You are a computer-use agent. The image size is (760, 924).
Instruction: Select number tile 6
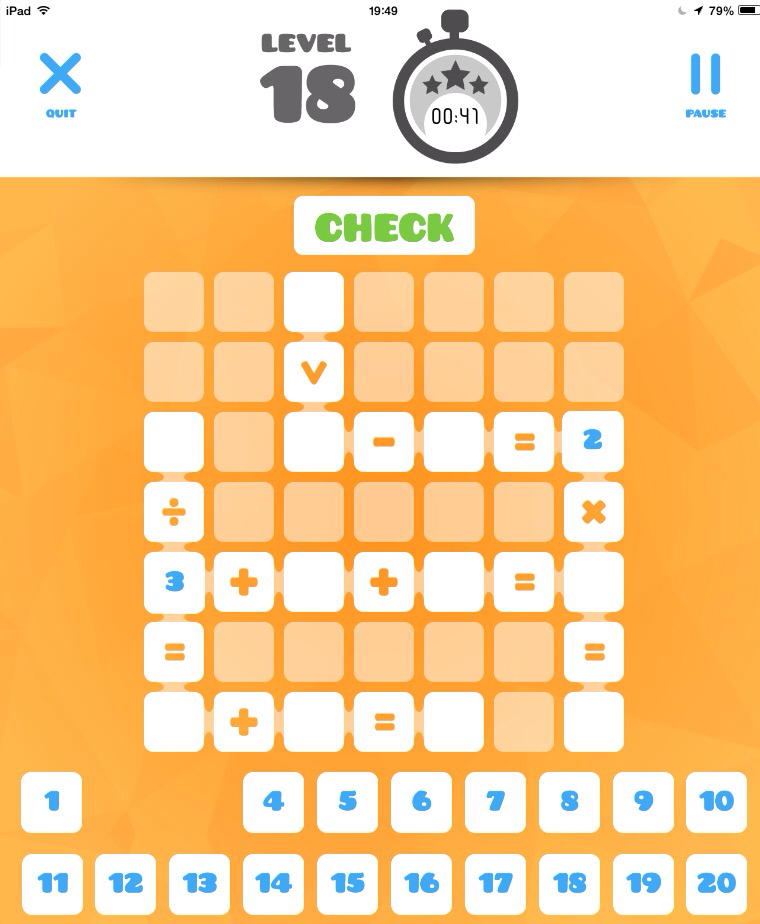point(421,802)
